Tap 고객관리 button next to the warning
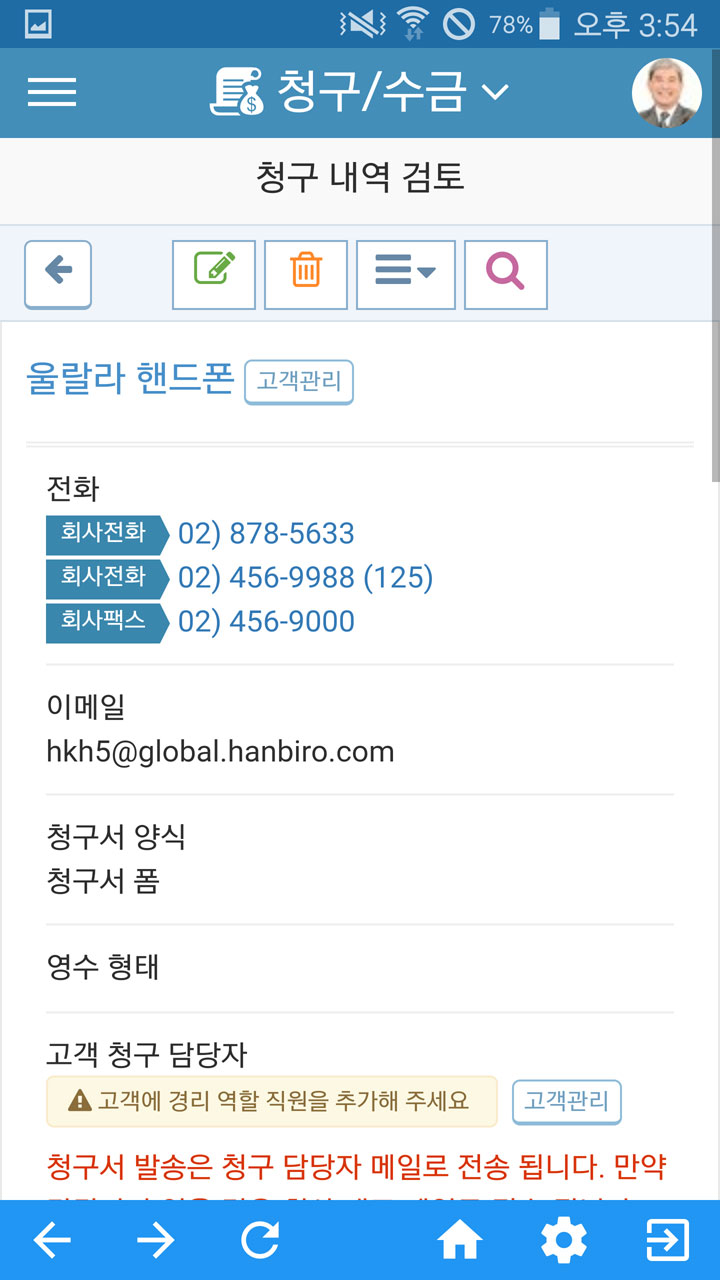The height and width of the screenshot is (1280, 720). [566, 1102]
